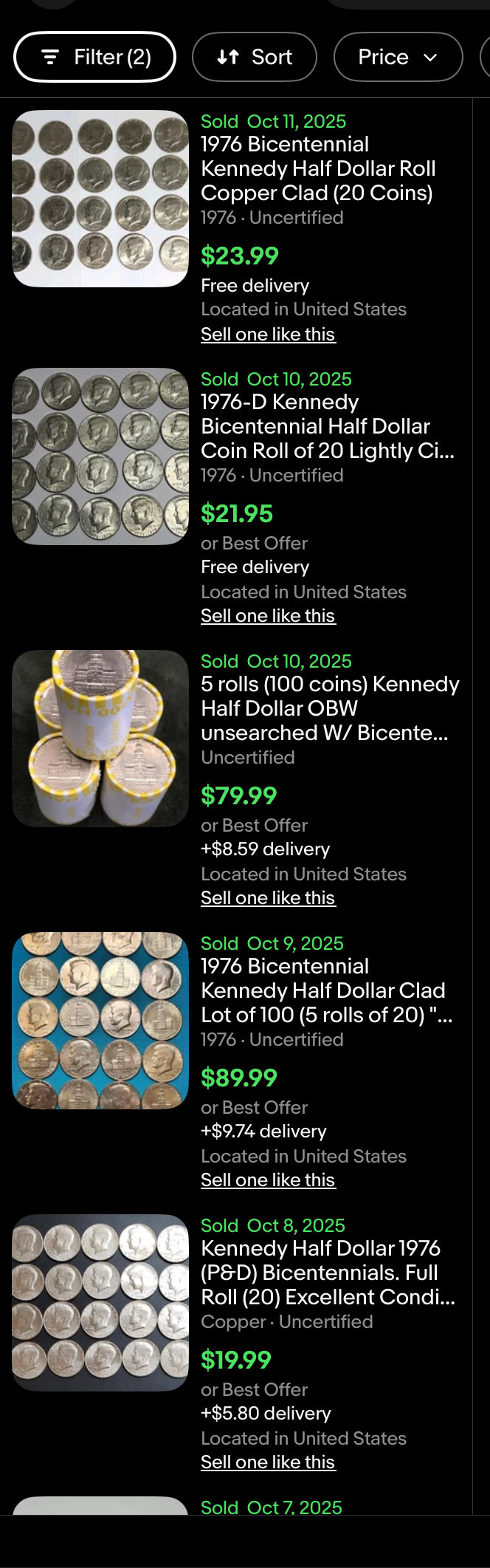490x1568 pixels.
Task: Tap 'Sell one like this' under $79.99 listing
Action: pos(268,898)
